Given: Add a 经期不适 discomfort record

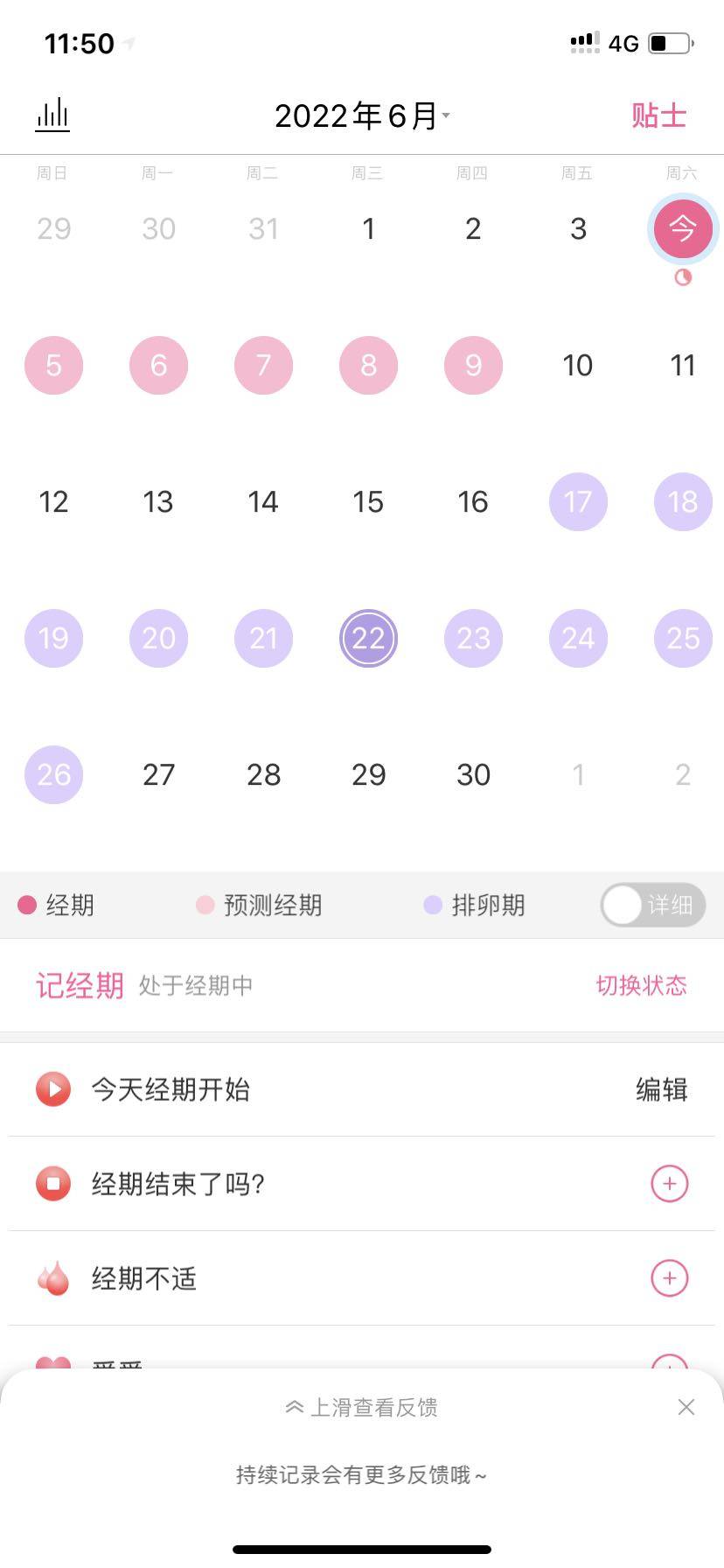Looking at the screenshot, I should pyautogui.click(x=669, y=1278).
